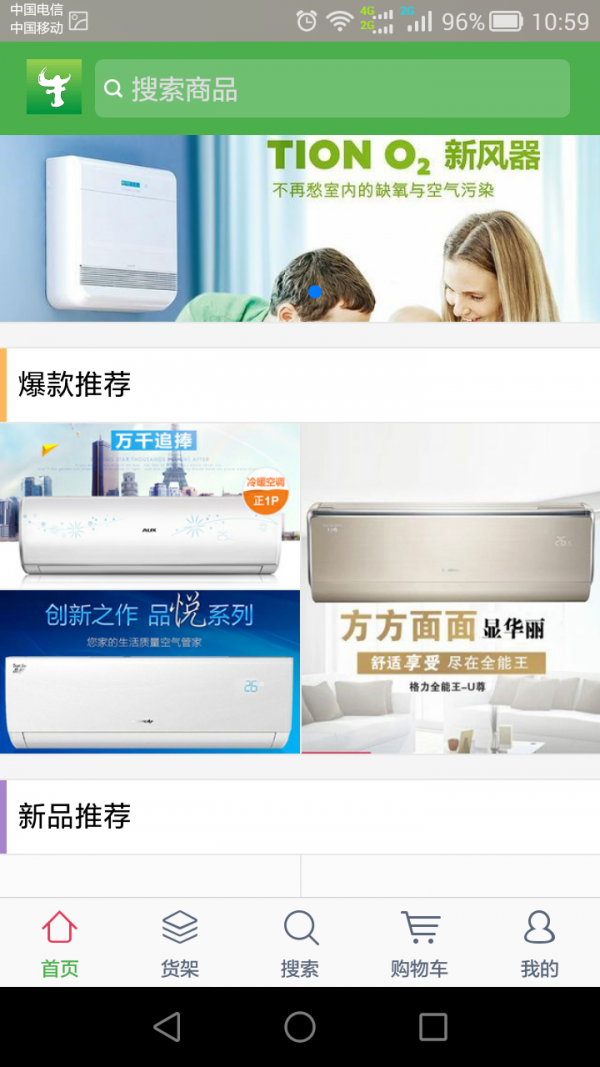Switch to the 货架 tab
Viewport: 600px width, 1067px height.
(x=180, y=943)
